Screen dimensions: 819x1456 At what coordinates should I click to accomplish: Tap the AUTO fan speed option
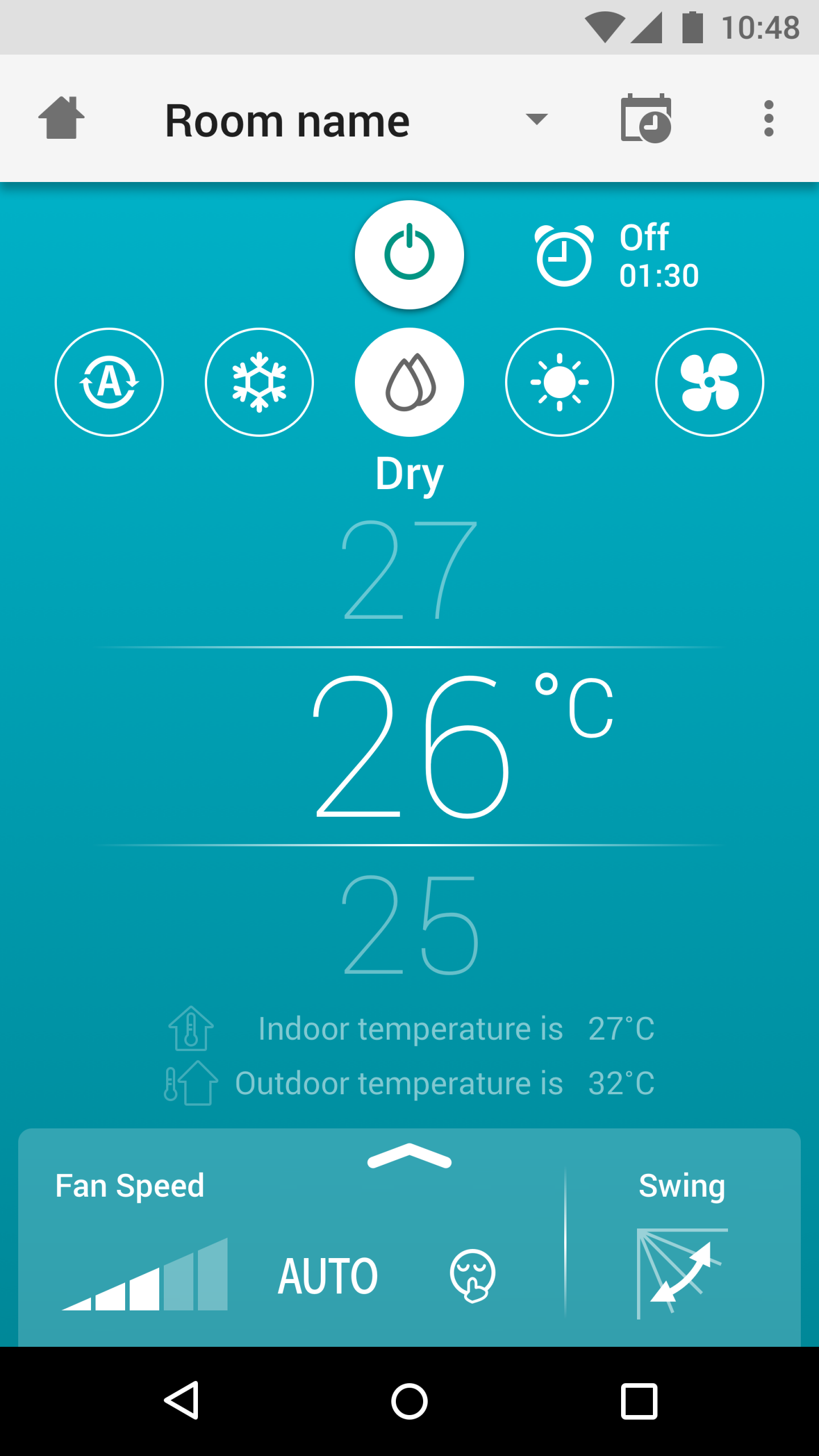click(x=328, y=1276)
